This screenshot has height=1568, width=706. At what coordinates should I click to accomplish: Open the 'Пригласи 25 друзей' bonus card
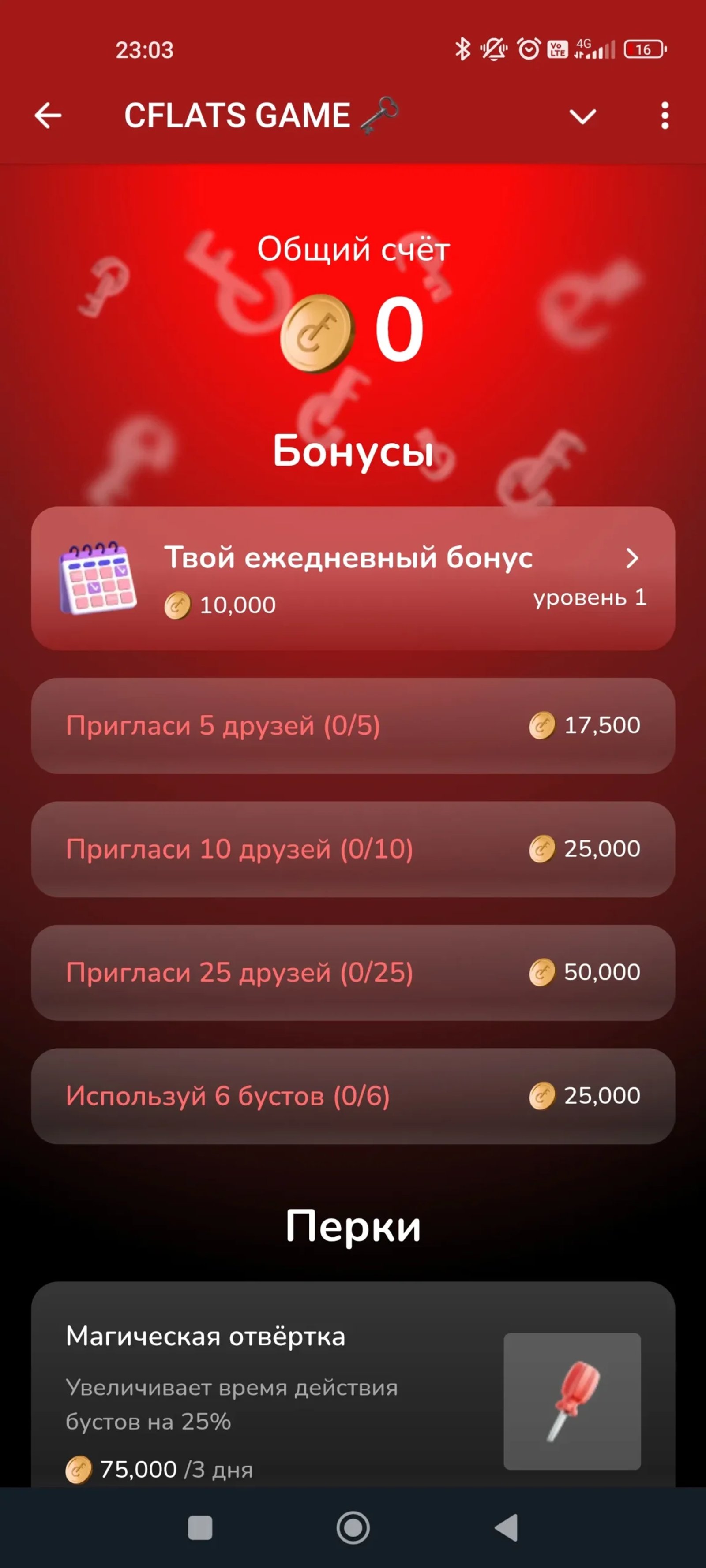[353, 973]
